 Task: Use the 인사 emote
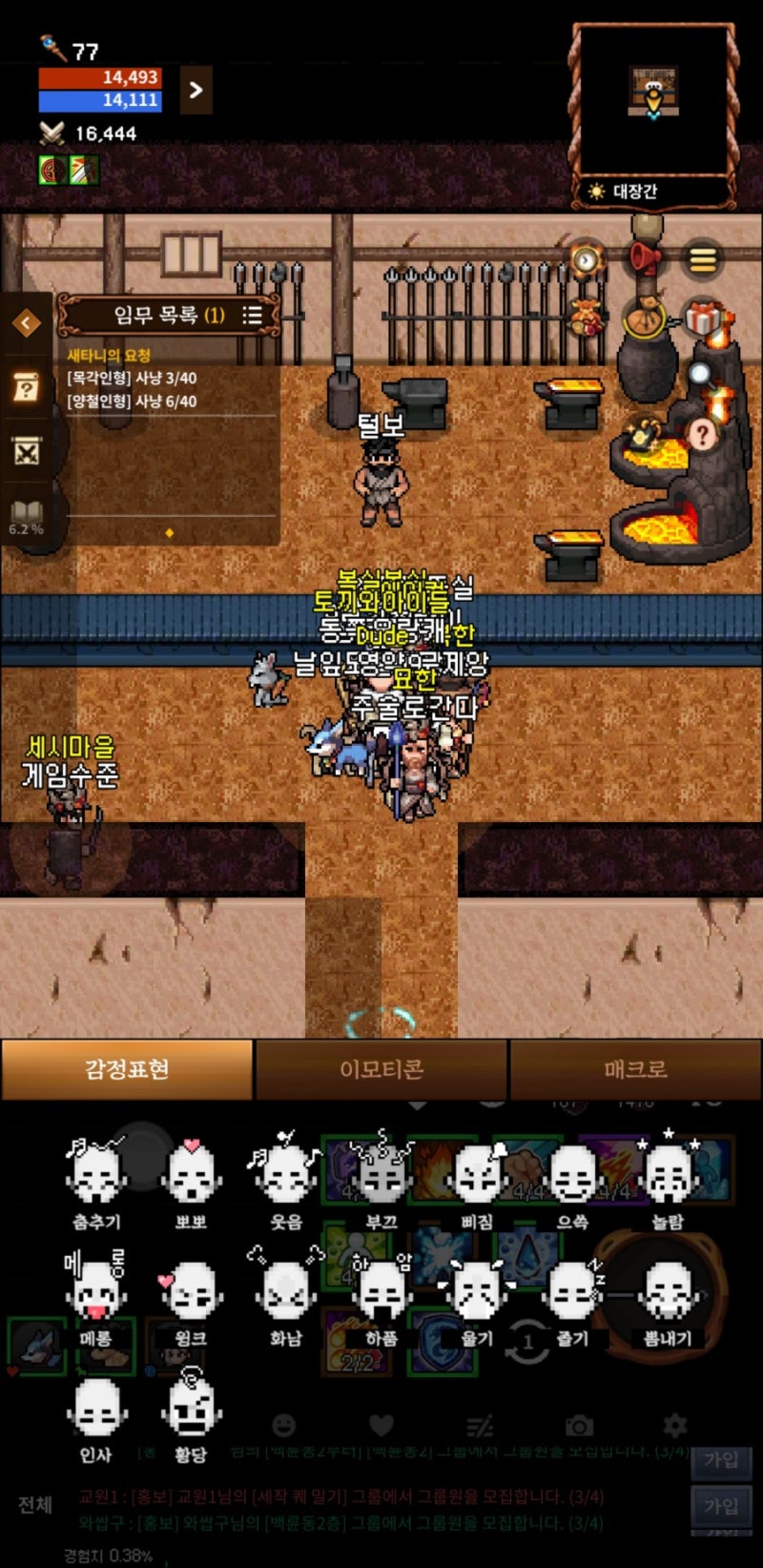click(x=95, y=1418)
